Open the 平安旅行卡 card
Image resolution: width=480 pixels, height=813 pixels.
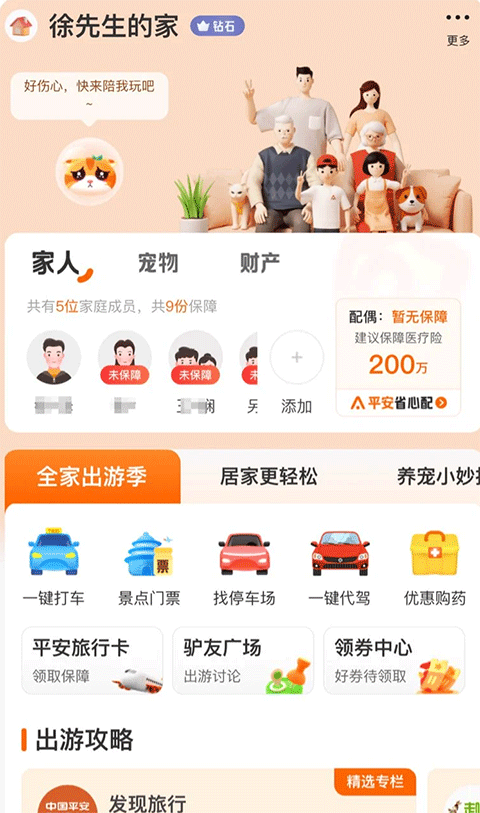pyautogui.click(x=92, y=661)
